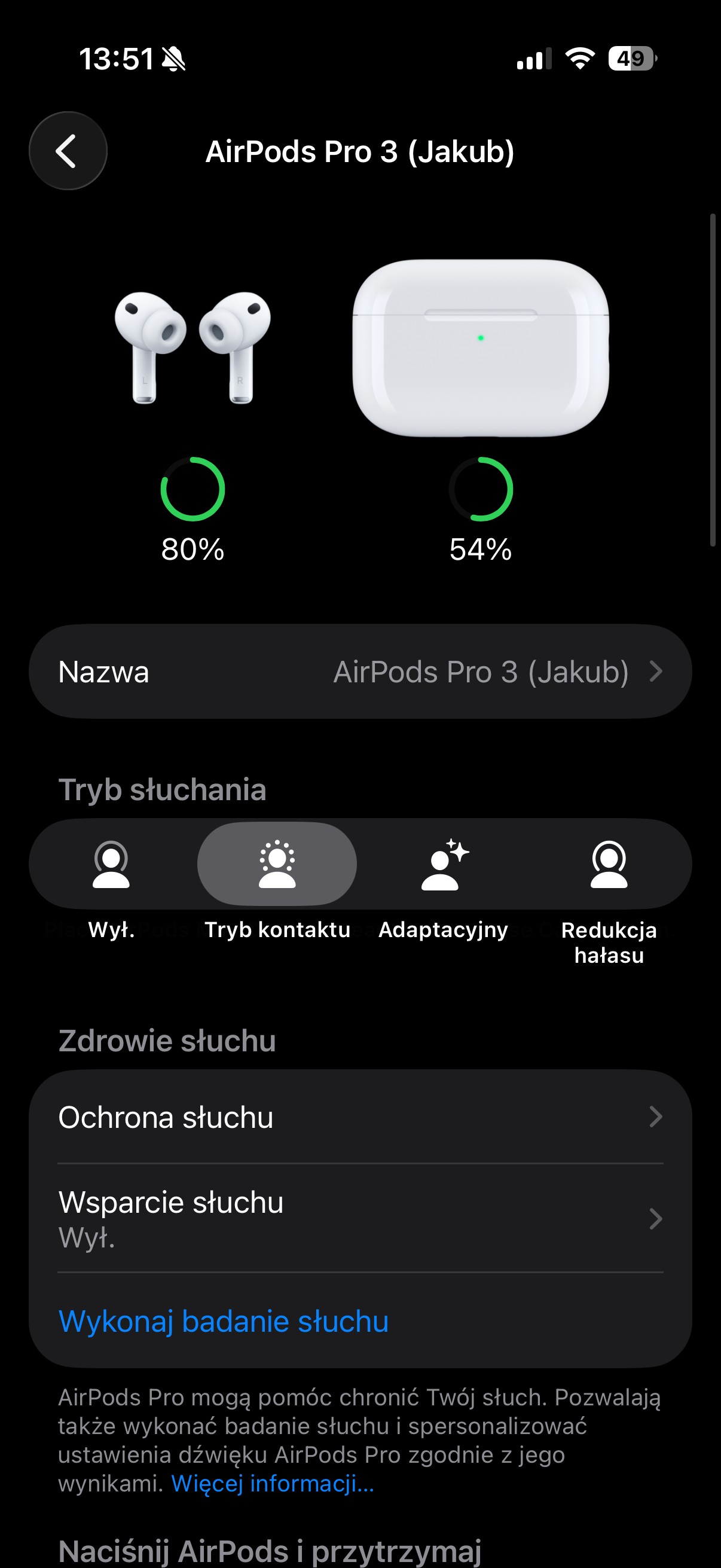The height and width of the screenshot is (1568, 721).
Task: Enable Redukcja hałasu mode
Action: [609, 864]
